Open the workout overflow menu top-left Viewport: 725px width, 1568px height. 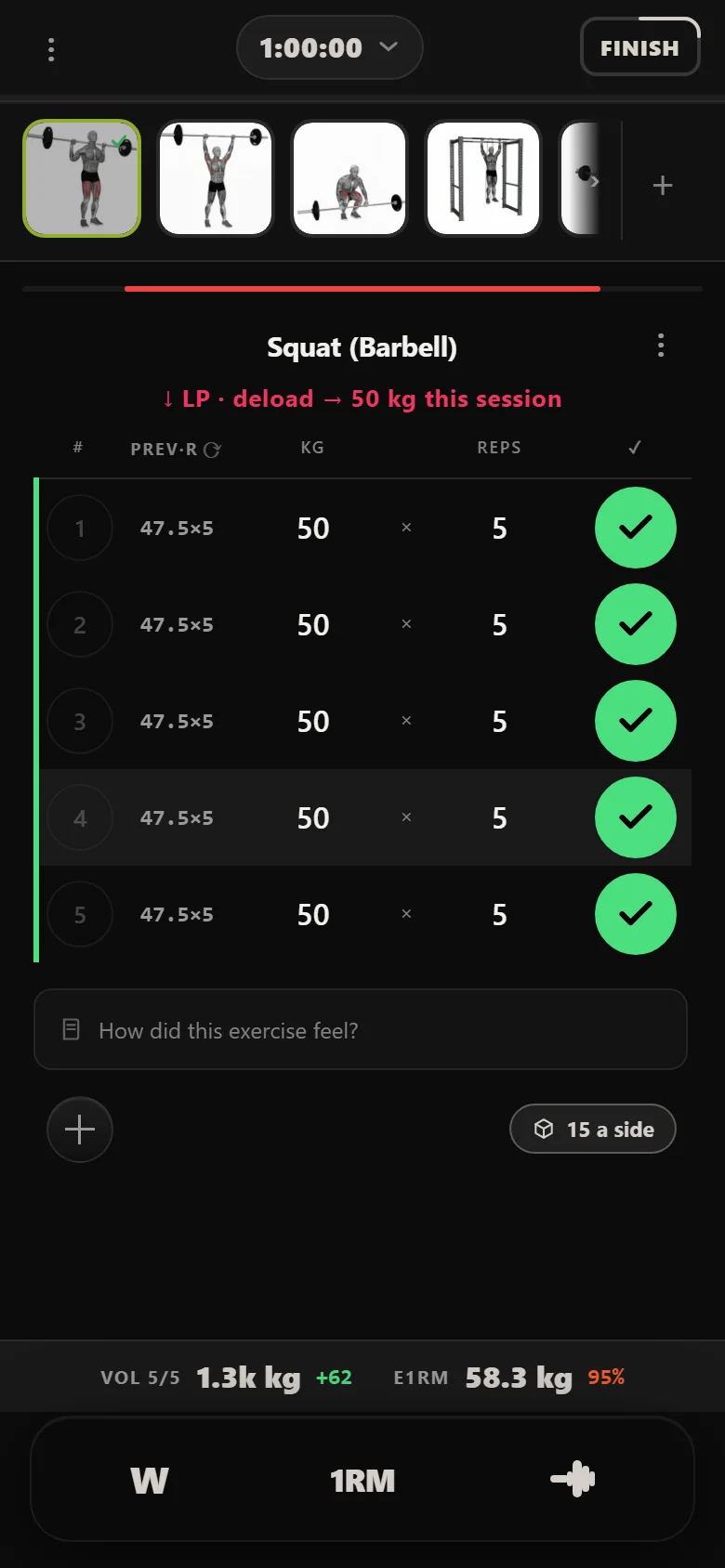[51, 49]
